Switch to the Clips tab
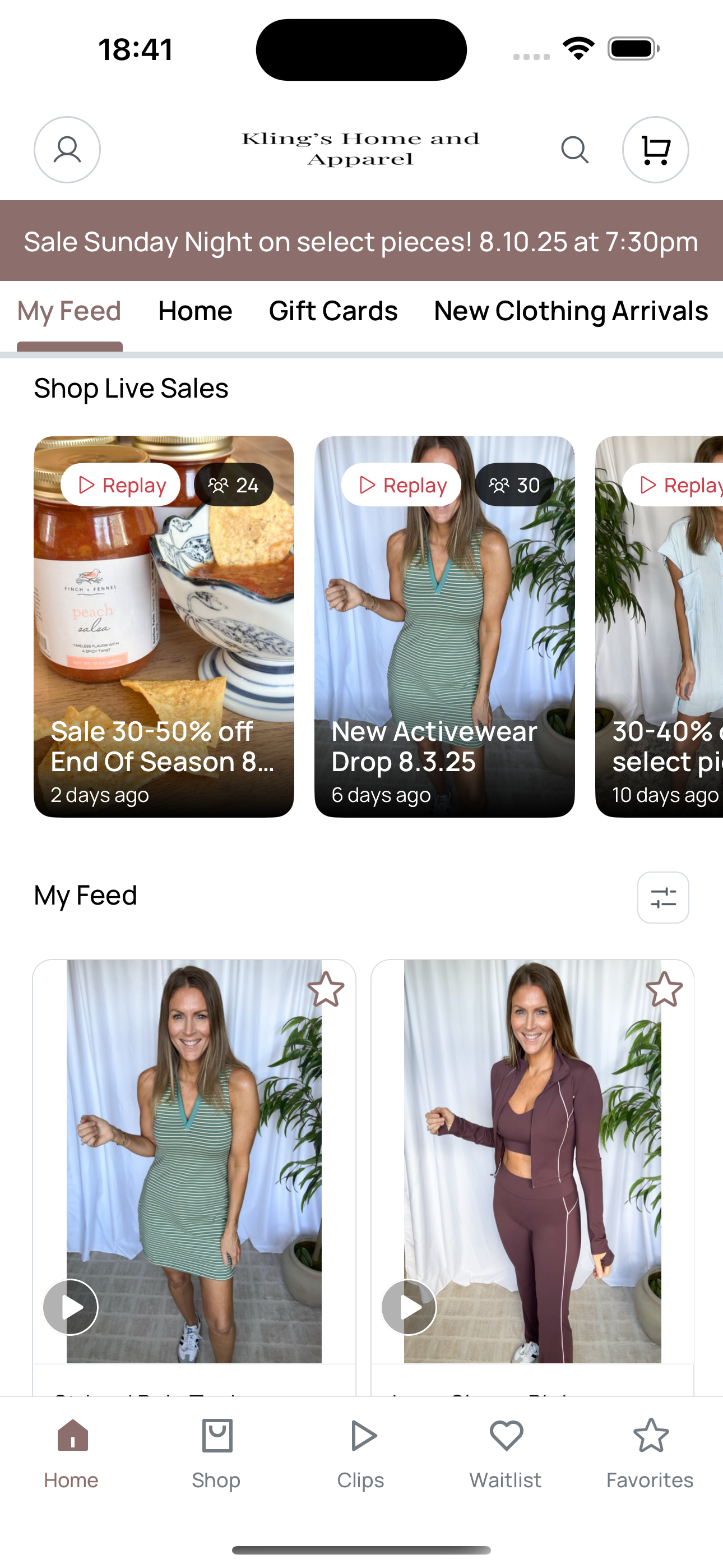 pyautogui.click(x=361, y=1454)
